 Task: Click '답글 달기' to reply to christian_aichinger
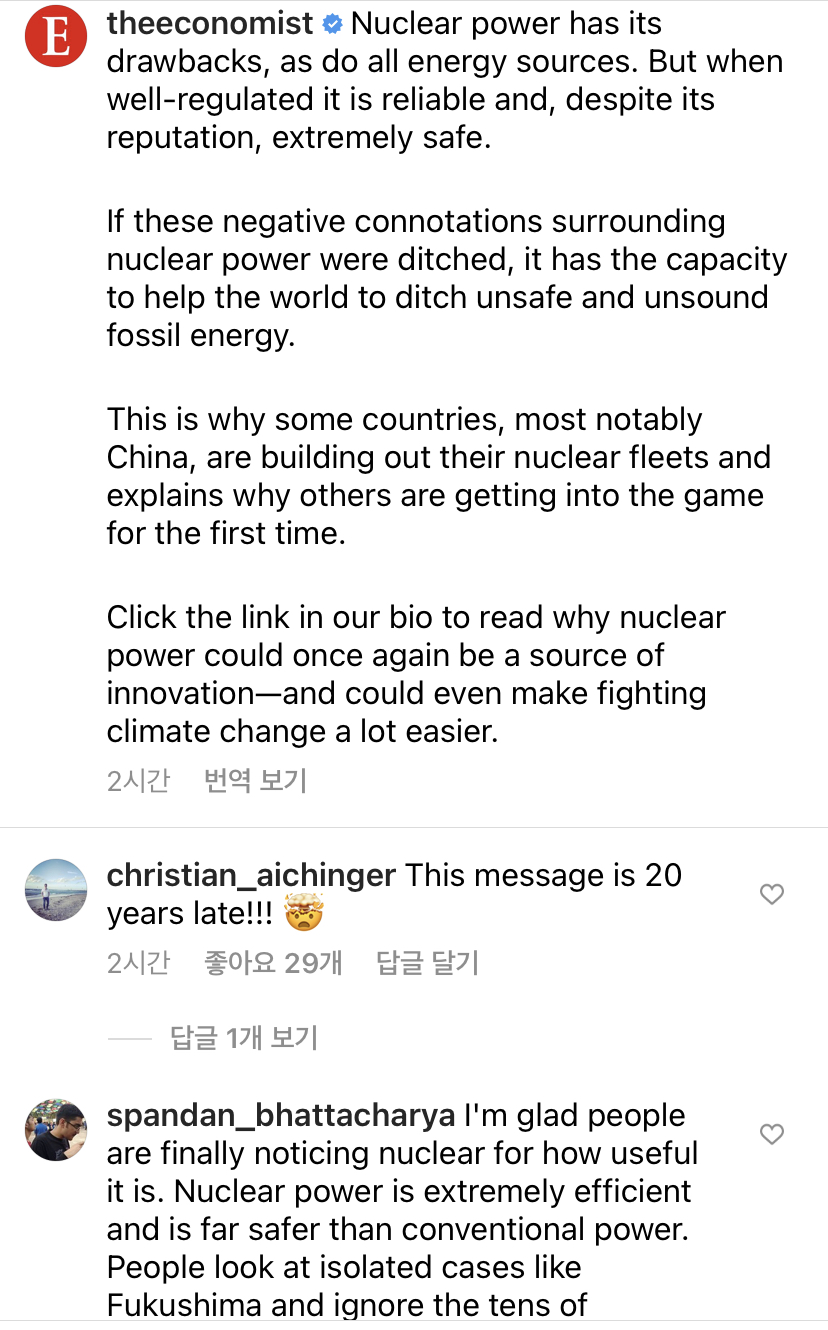(426, 962)
